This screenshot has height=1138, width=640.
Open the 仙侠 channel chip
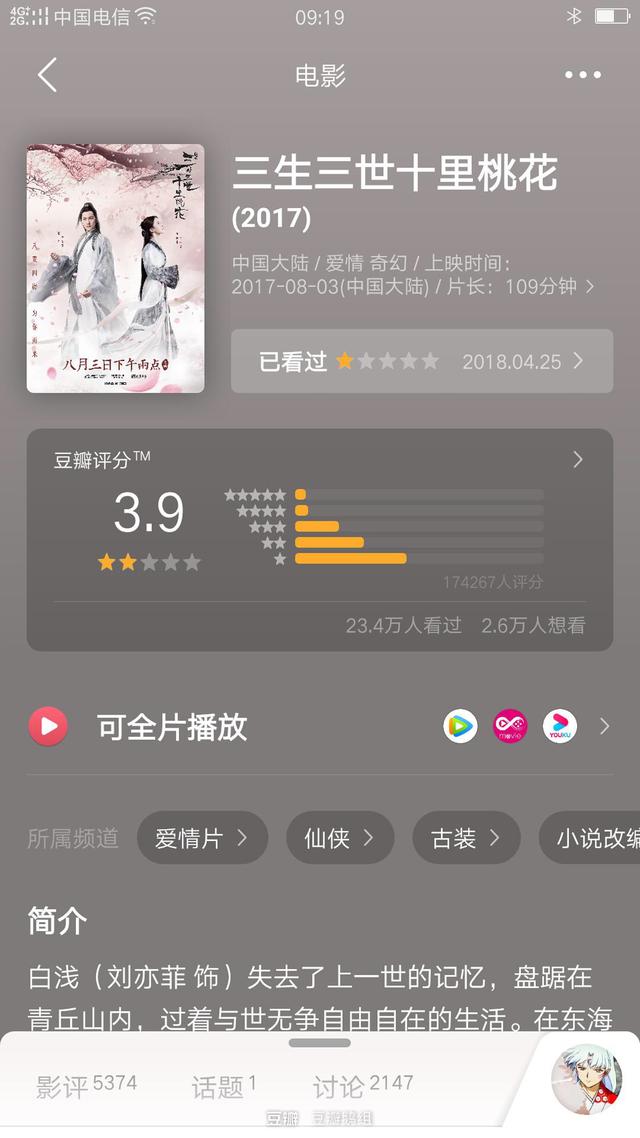pyautogui.click(x=339, y=838)
